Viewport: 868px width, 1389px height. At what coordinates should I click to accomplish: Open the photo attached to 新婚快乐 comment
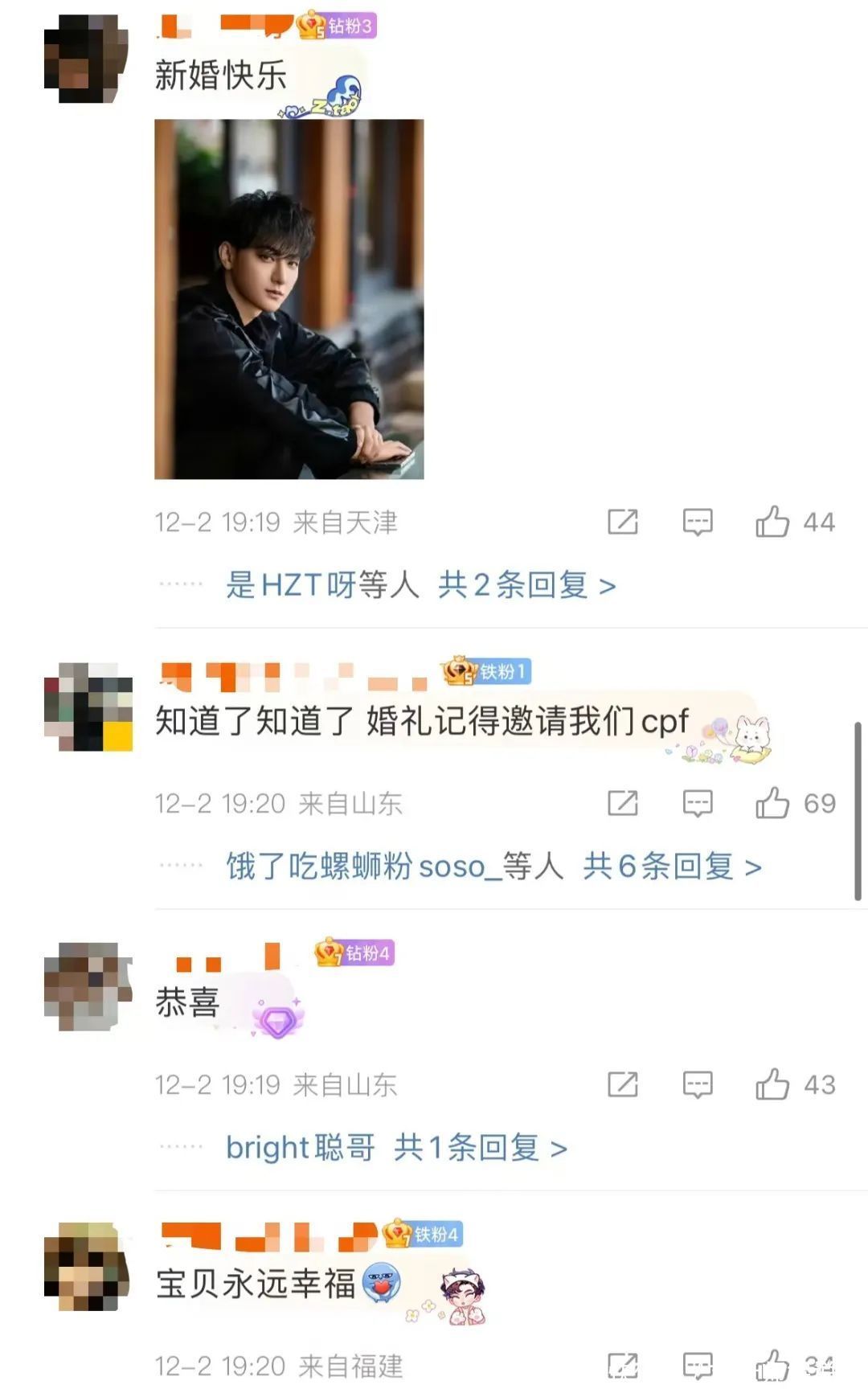(x=289, y=299)
